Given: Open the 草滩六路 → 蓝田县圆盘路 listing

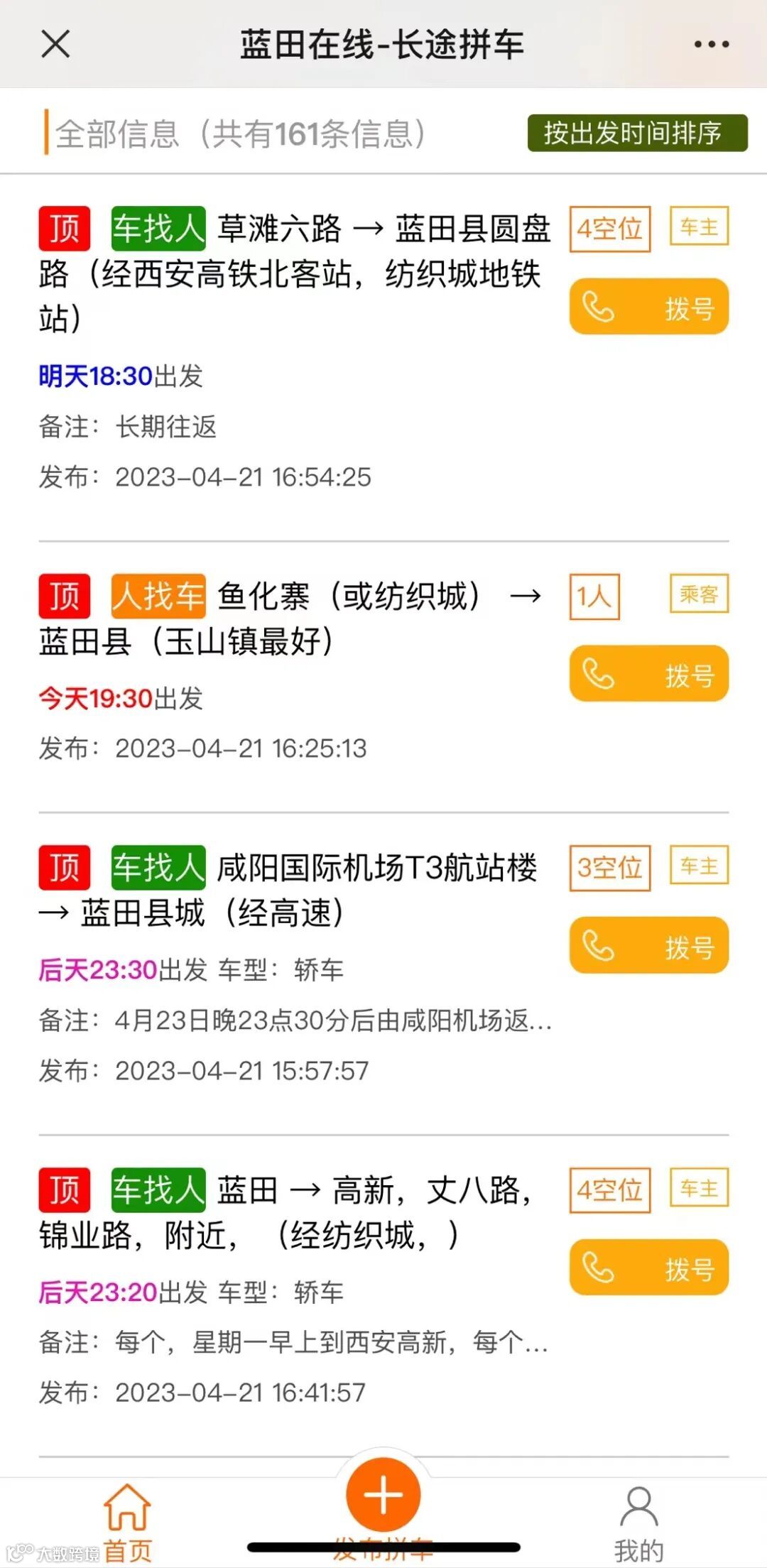Looking at the screenshot, I should pos(295,273).
